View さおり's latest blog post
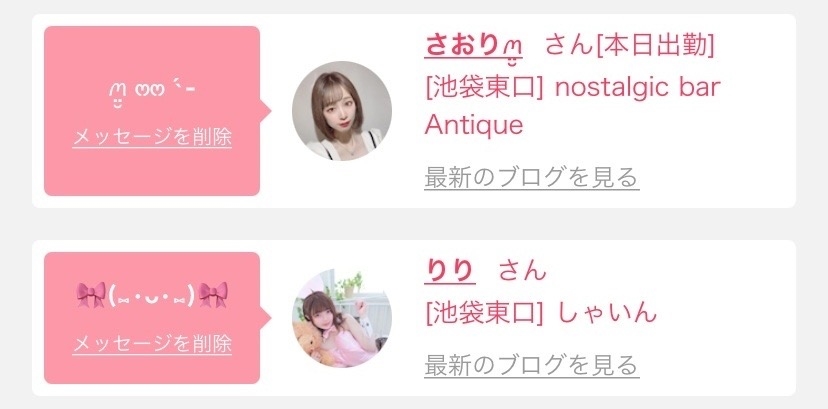Viewport: 828px width, 409px height. pos(531,178)
